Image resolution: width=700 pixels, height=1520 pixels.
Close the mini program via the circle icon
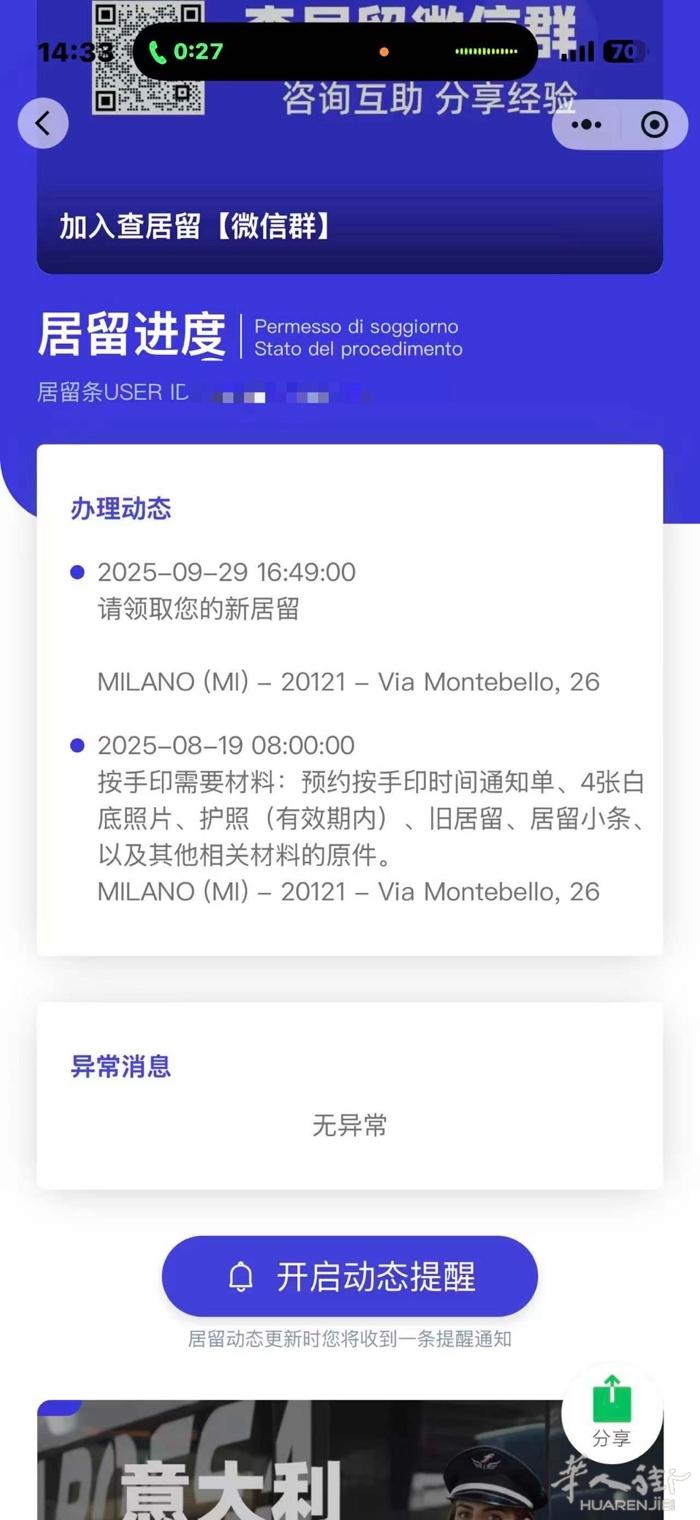coord(654,125)
